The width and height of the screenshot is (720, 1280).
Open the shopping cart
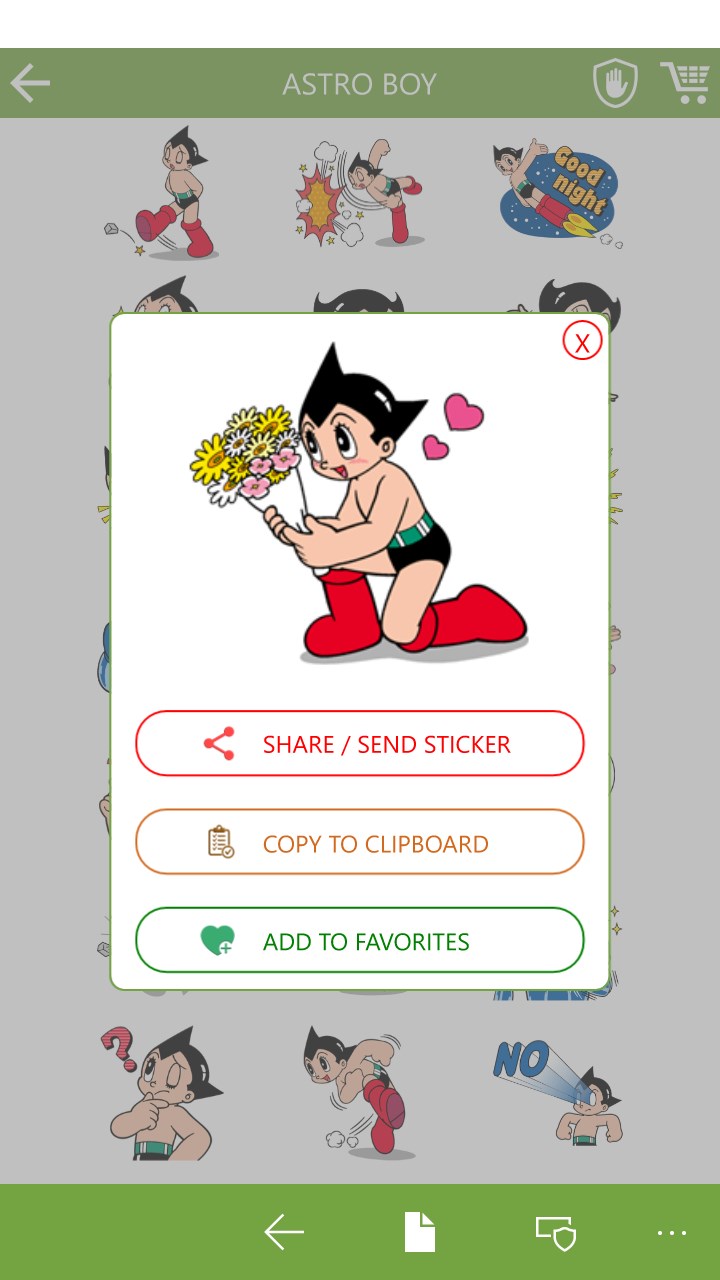tap(684, 83)
